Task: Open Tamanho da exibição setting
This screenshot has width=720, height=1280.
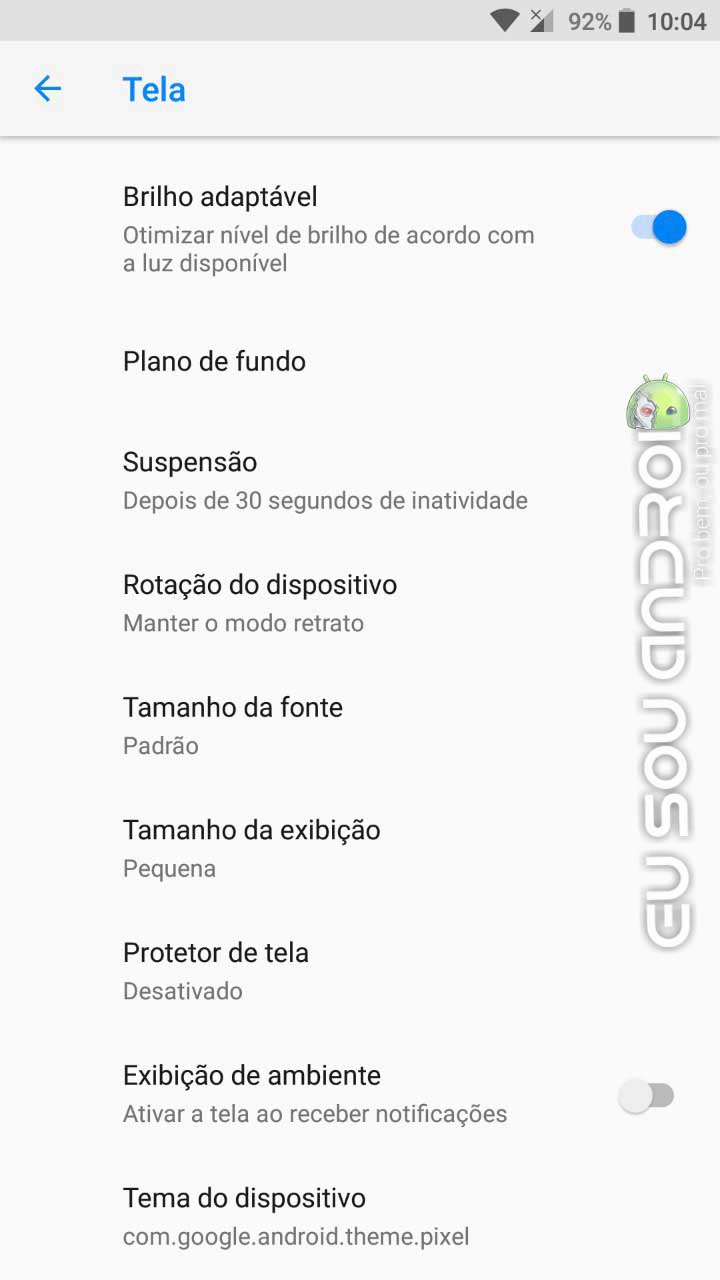Action: [360, 848]
